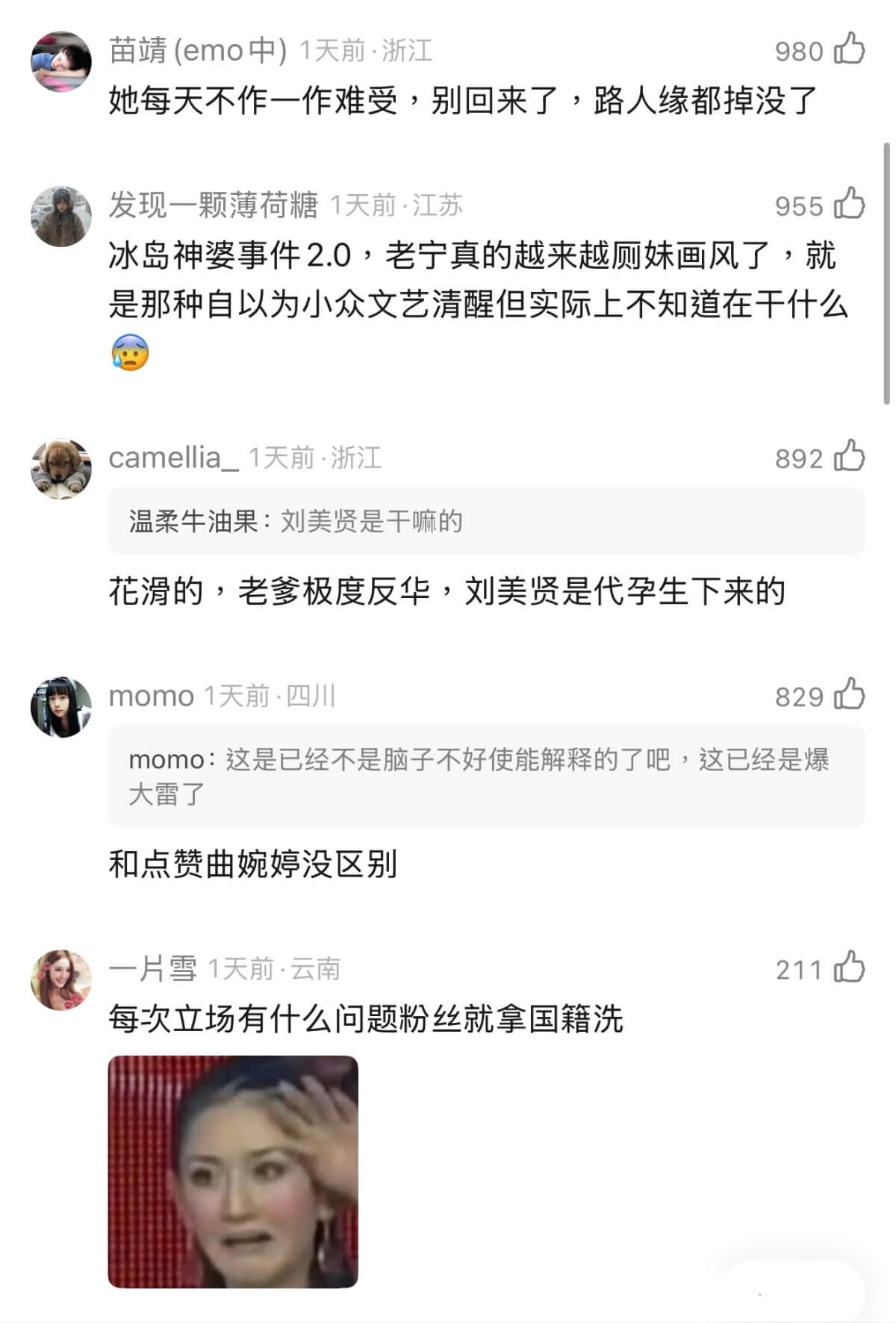Viewport: 896px width, 1323px height.
Task: Open username 一片雪 profile link
Action: (x=152, y=969)
